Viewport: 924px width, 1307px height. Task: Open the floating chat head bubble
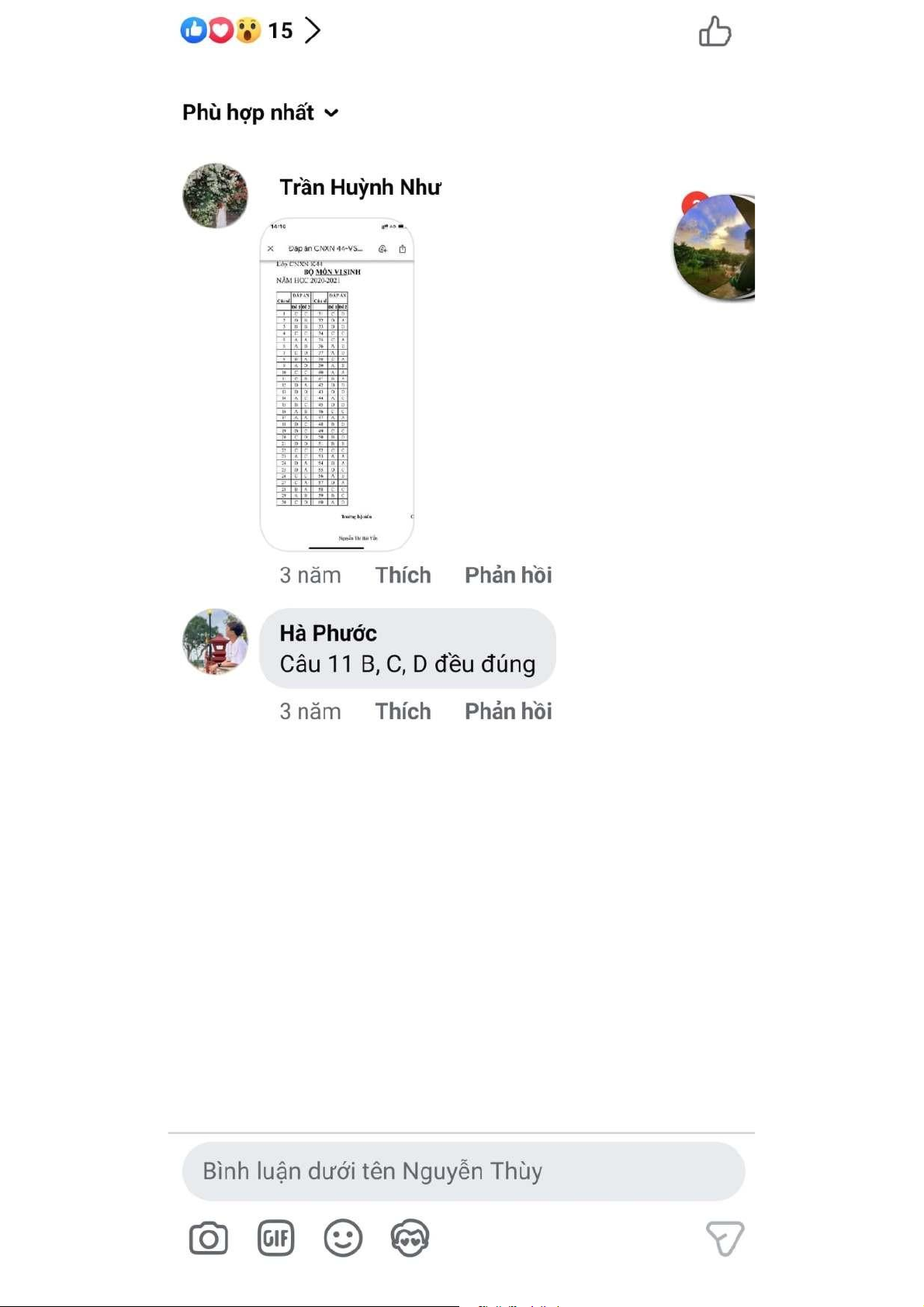click(715, 246)
